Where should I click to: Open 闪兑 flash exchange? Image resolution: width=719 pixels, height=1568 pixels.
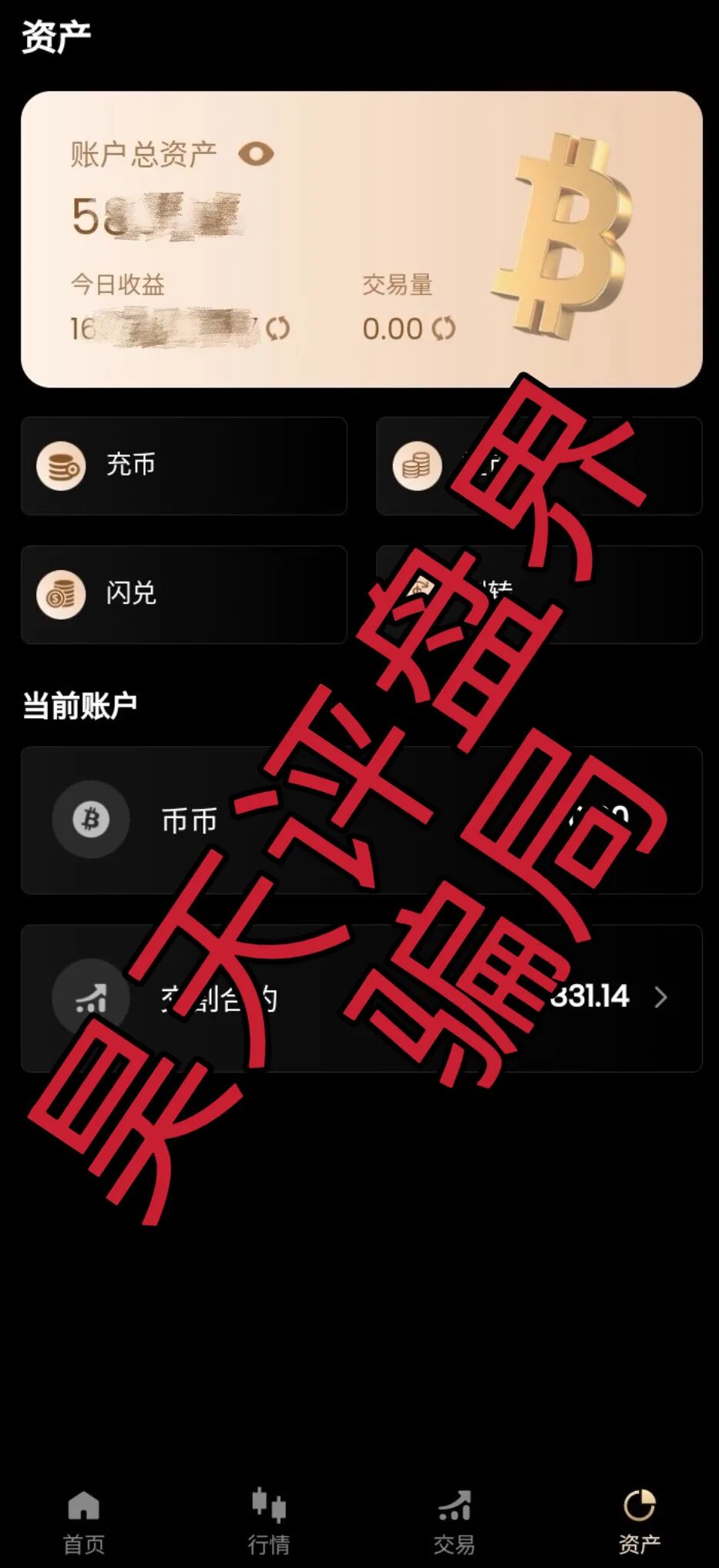coord(183,594)
